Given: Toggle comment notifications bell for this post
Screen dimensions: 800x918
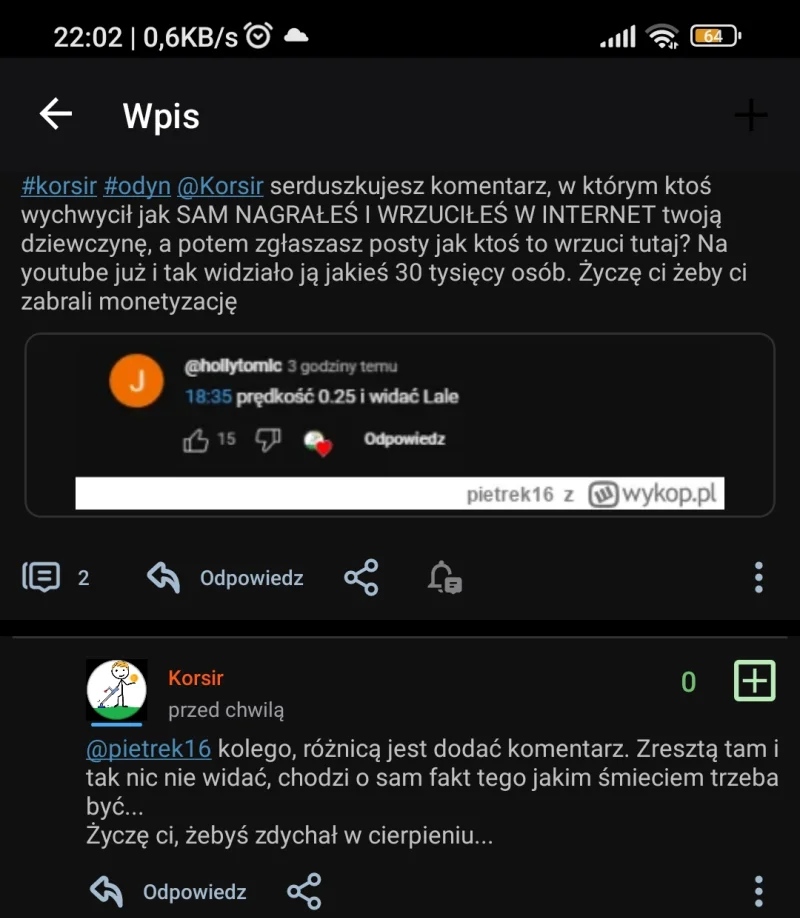Looking at the screenshot, I should [x=444, y=577].
